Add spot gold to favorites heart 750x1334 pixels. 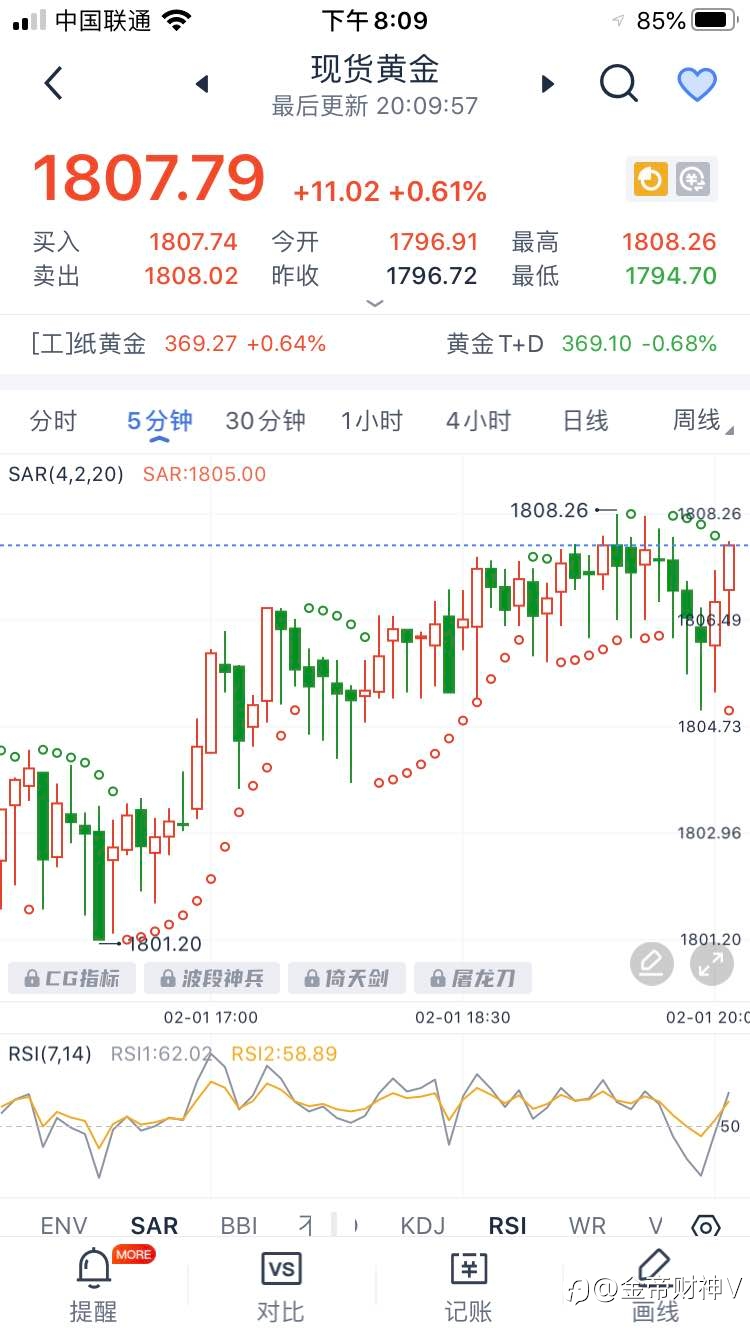[697, 84]
